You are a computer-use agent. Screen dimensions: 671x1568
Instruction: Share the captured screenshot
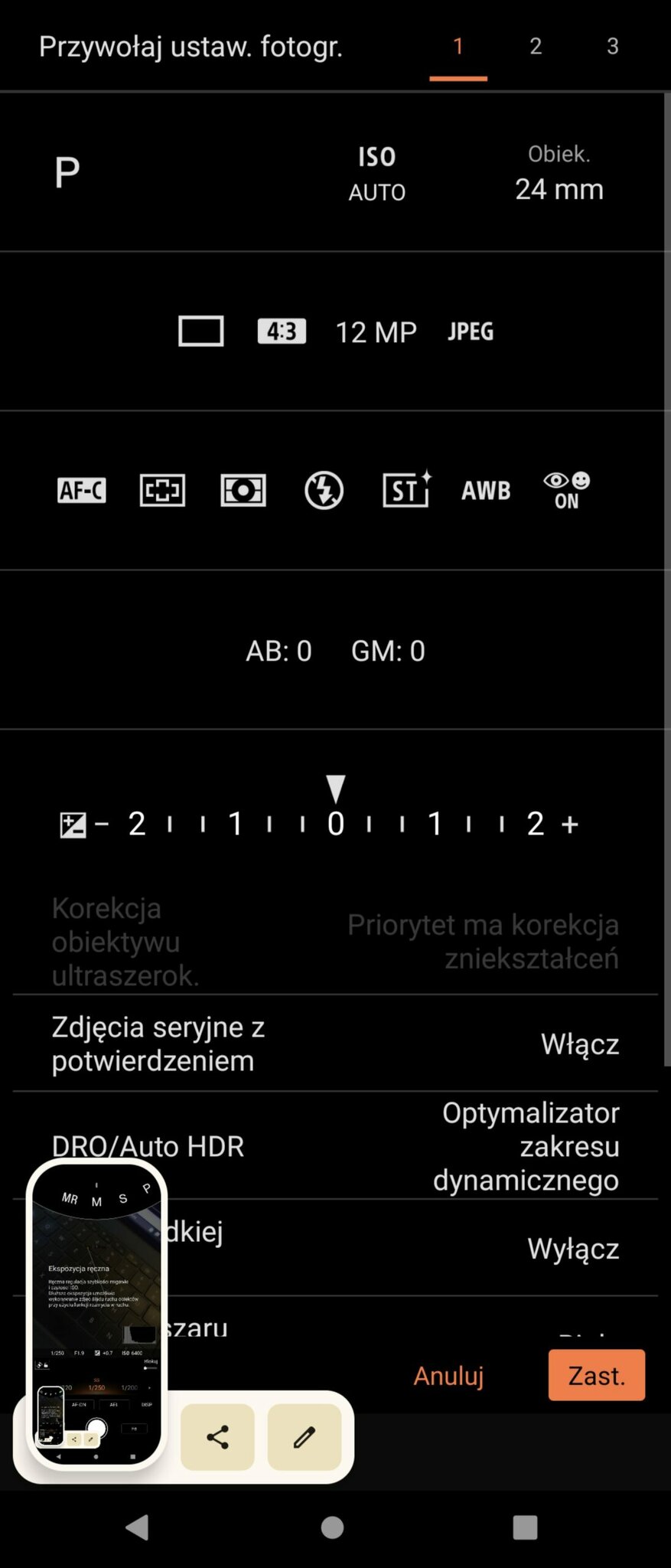[217, 1437]
